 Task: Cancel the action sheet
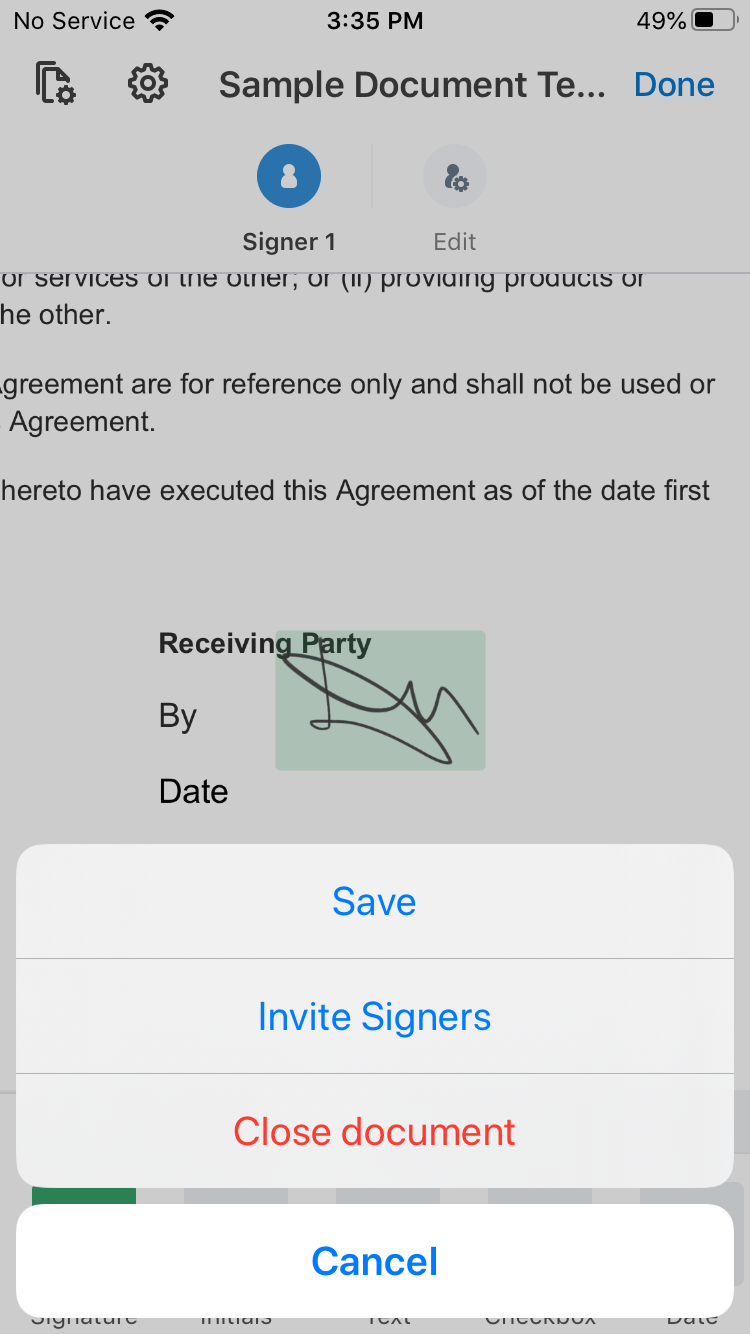click(374, 1261)
